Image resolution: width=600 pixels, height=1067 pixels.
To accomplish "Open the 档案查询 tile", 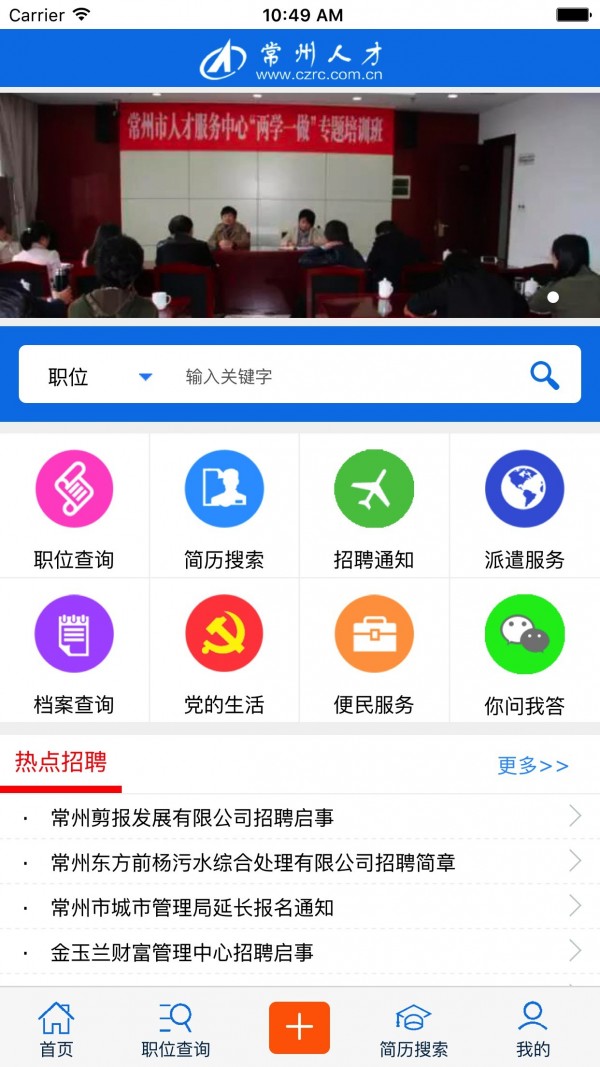I will [74, 652].
